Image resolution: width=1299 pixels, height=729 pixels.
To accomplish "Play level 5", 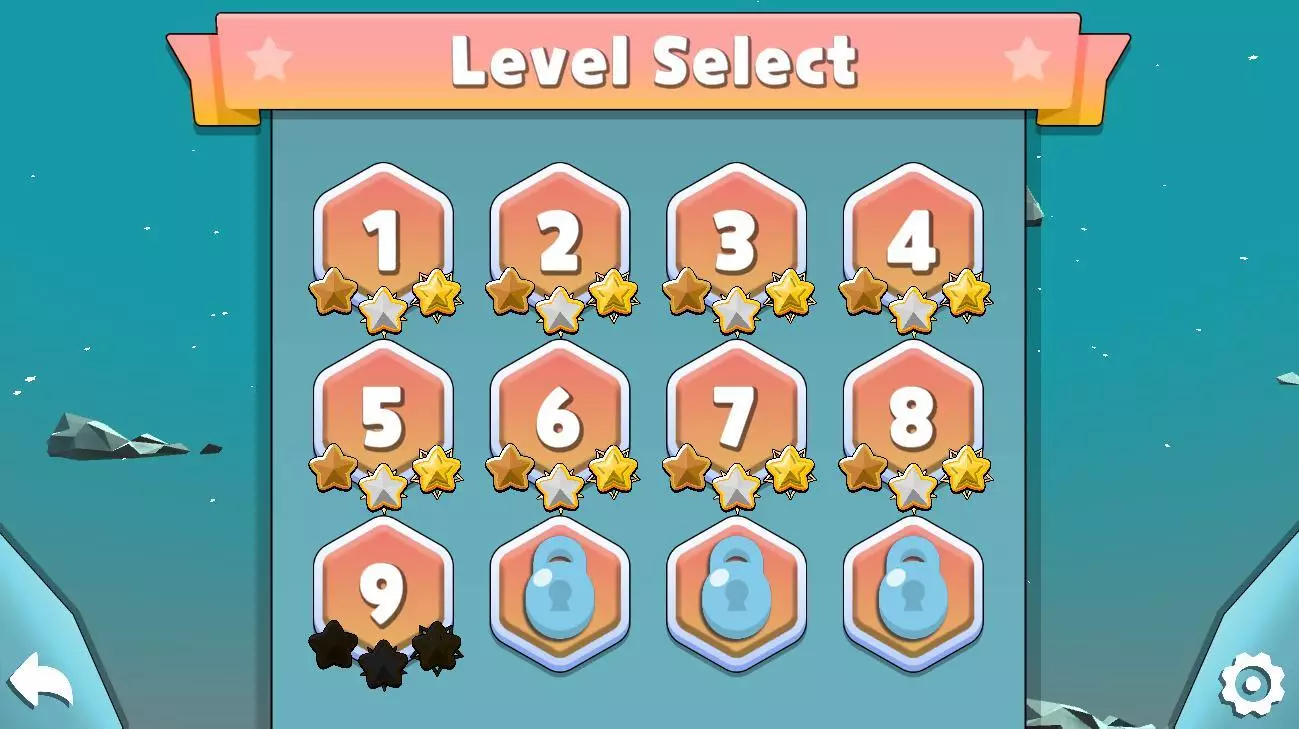I will click(383, 414).
